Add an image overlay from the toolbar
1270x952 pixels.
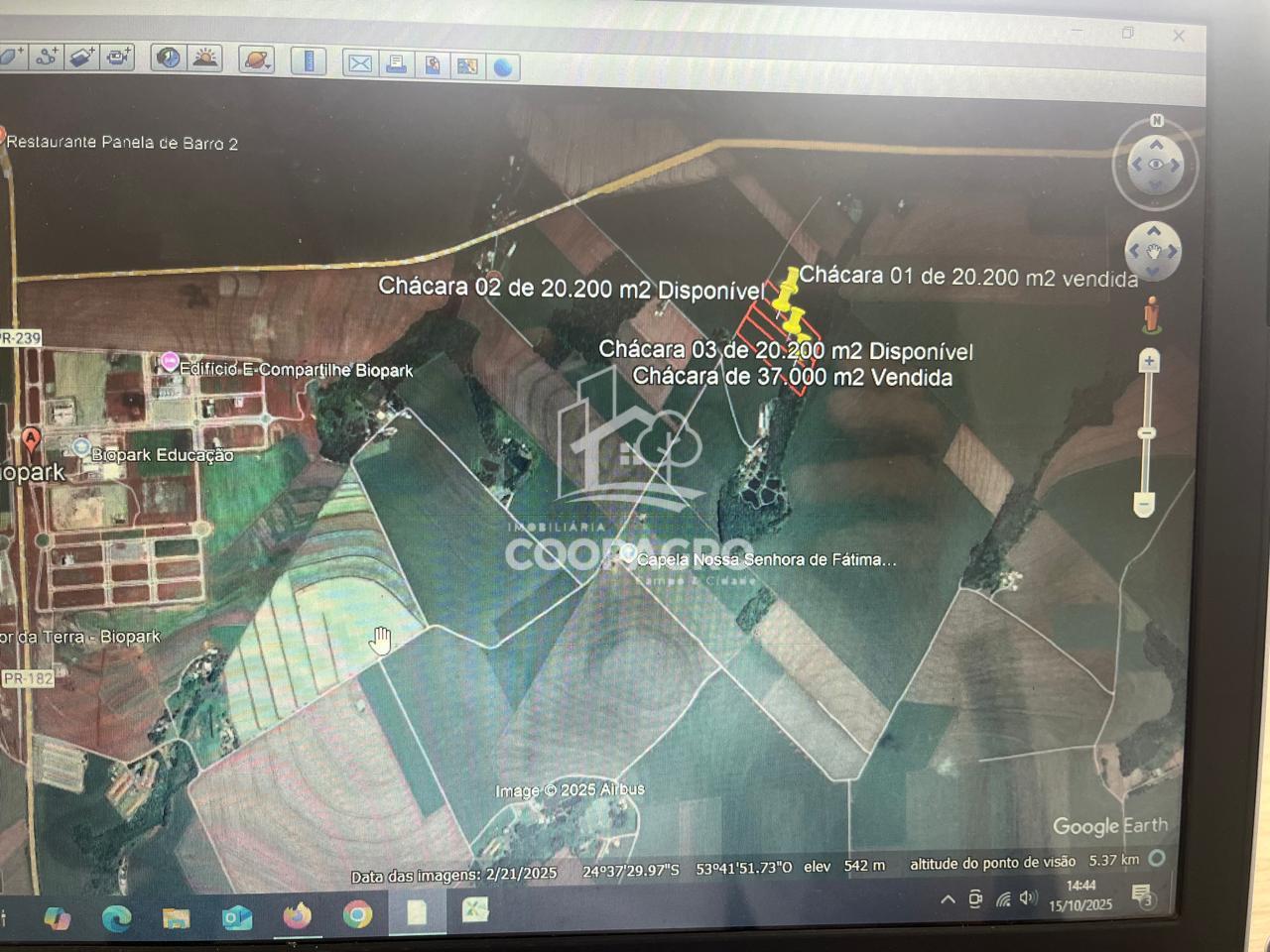(82, 58)
